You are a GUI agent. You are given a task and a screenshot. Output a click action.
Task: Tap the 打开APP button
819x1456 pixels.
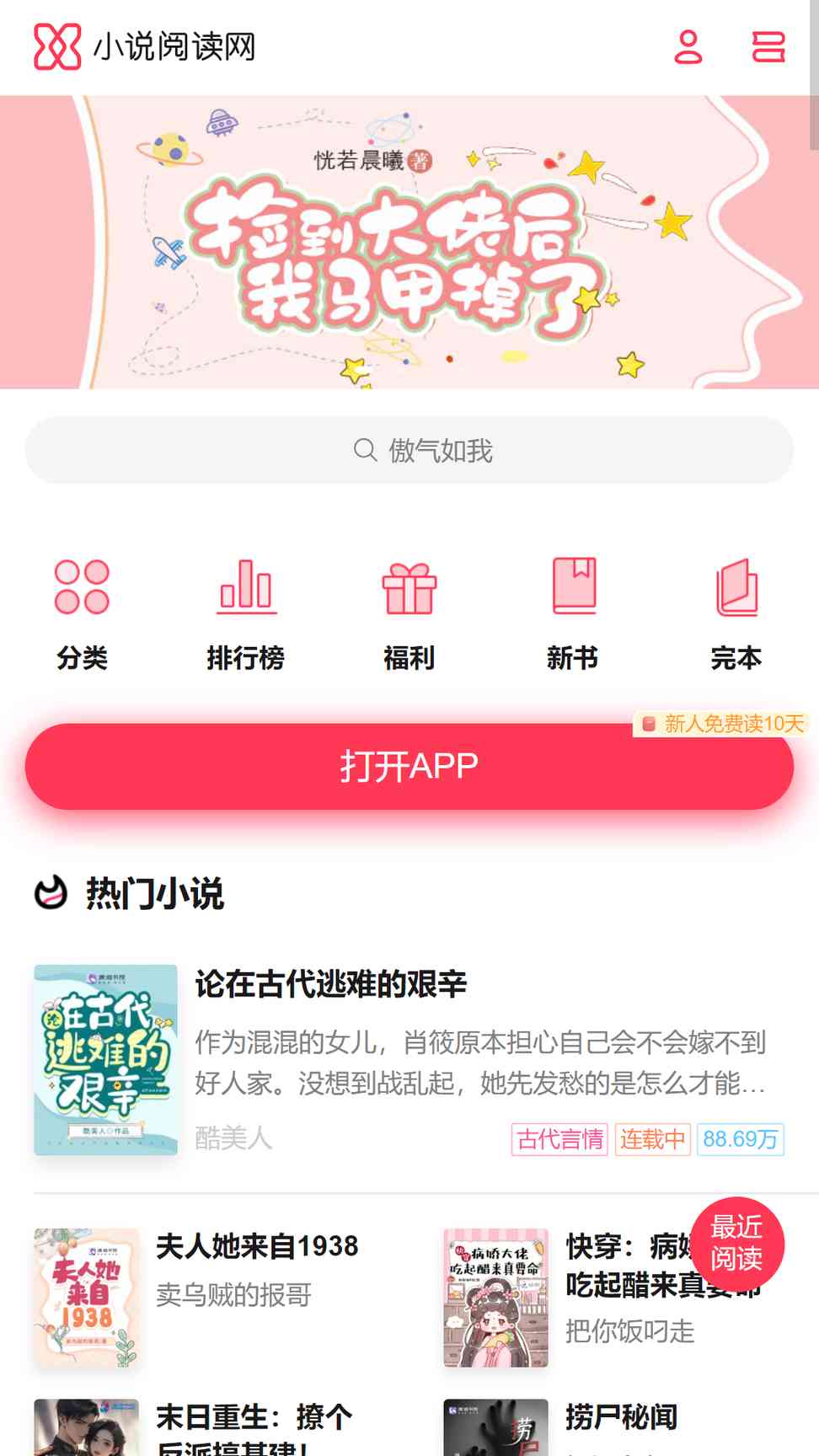pos(409,766)
